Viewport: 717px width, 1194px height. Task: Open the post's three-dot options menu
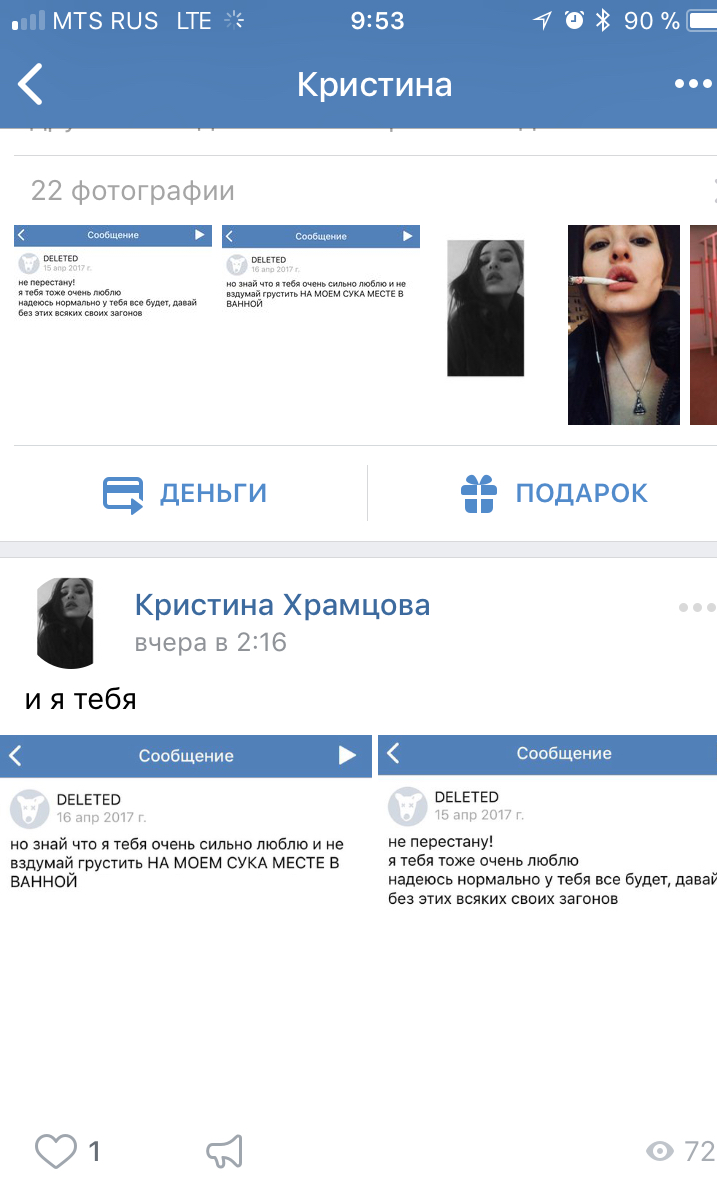pos(696,608)
